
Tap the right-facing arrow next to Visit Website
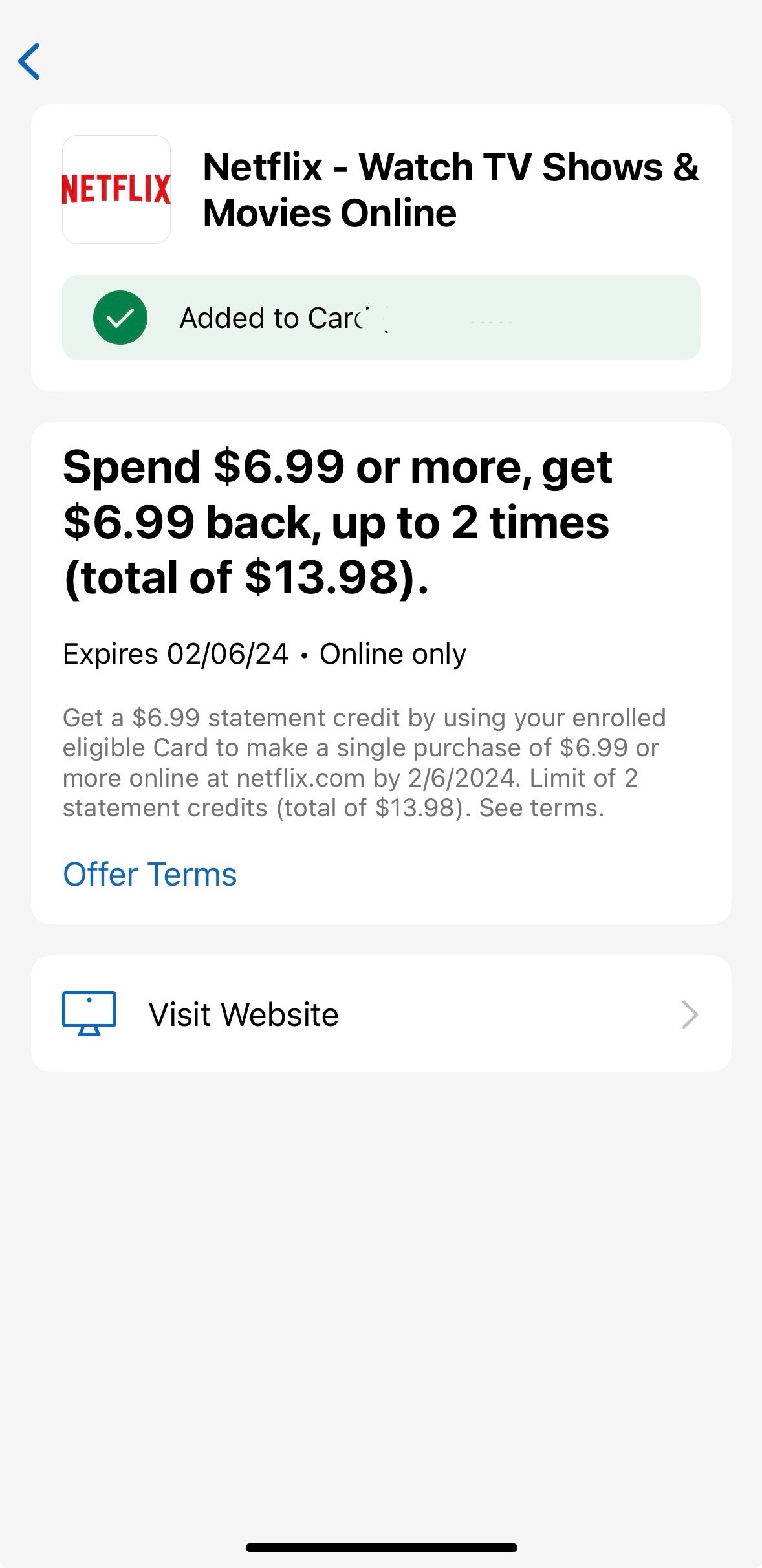tap(690, 1014)
